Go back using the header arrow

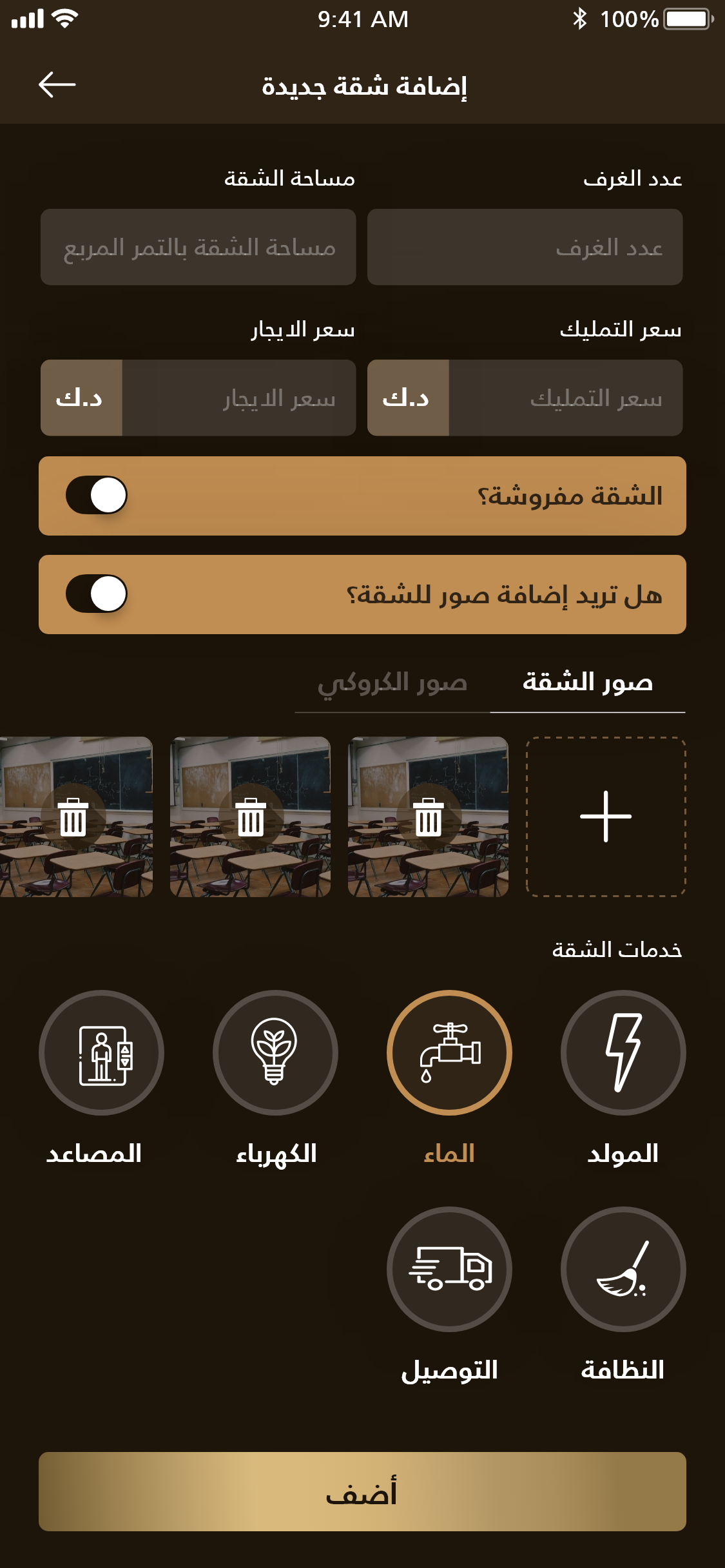pos(57,84)
